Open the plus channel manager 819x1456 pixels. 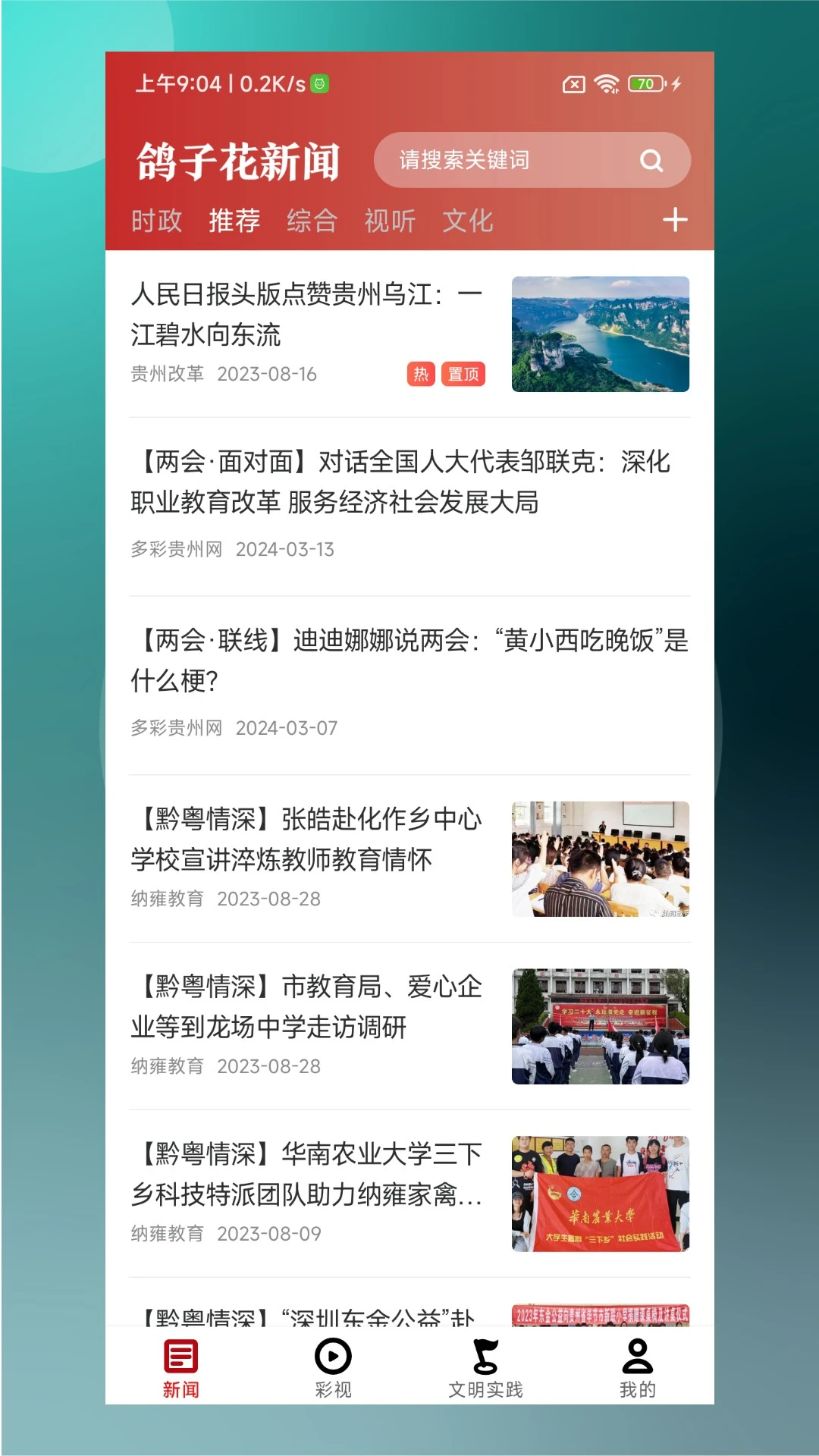[x=674, y=221]
